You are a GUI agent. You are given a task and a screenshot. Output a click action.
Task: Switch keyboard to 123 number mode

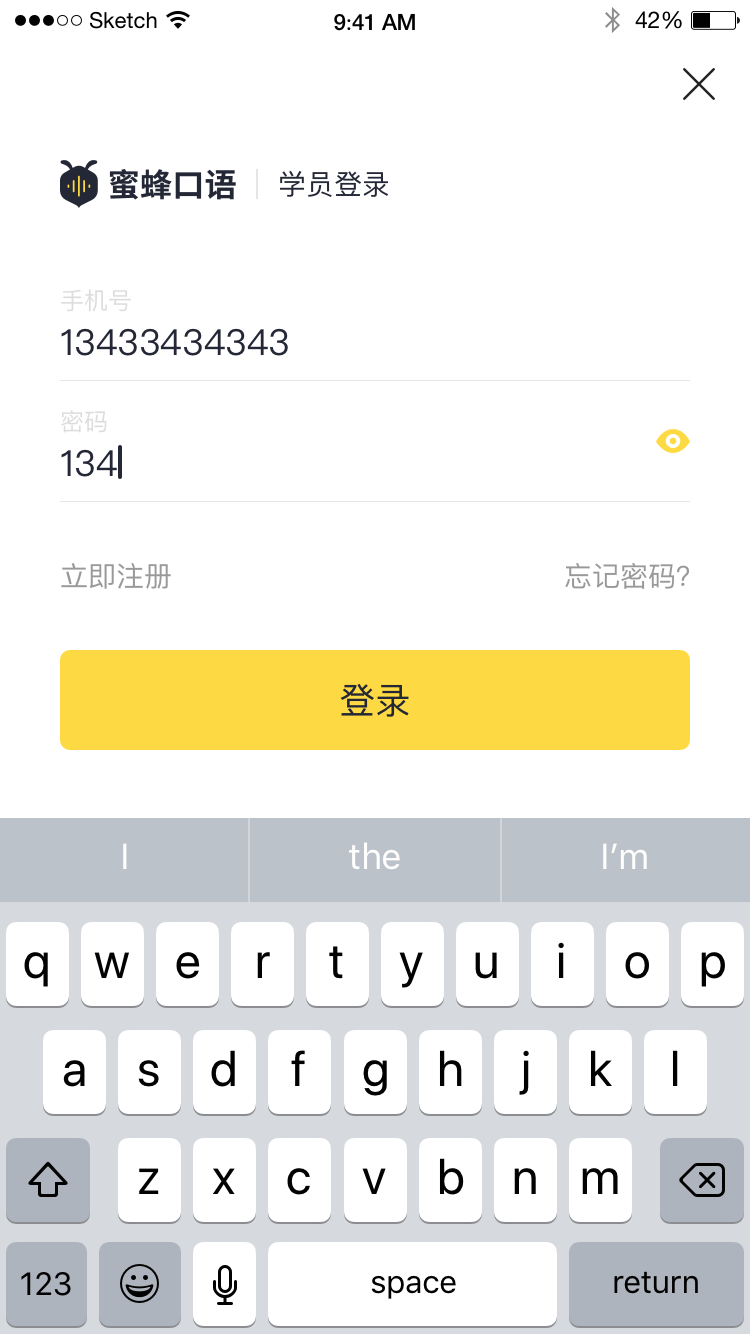point(46,1284)
